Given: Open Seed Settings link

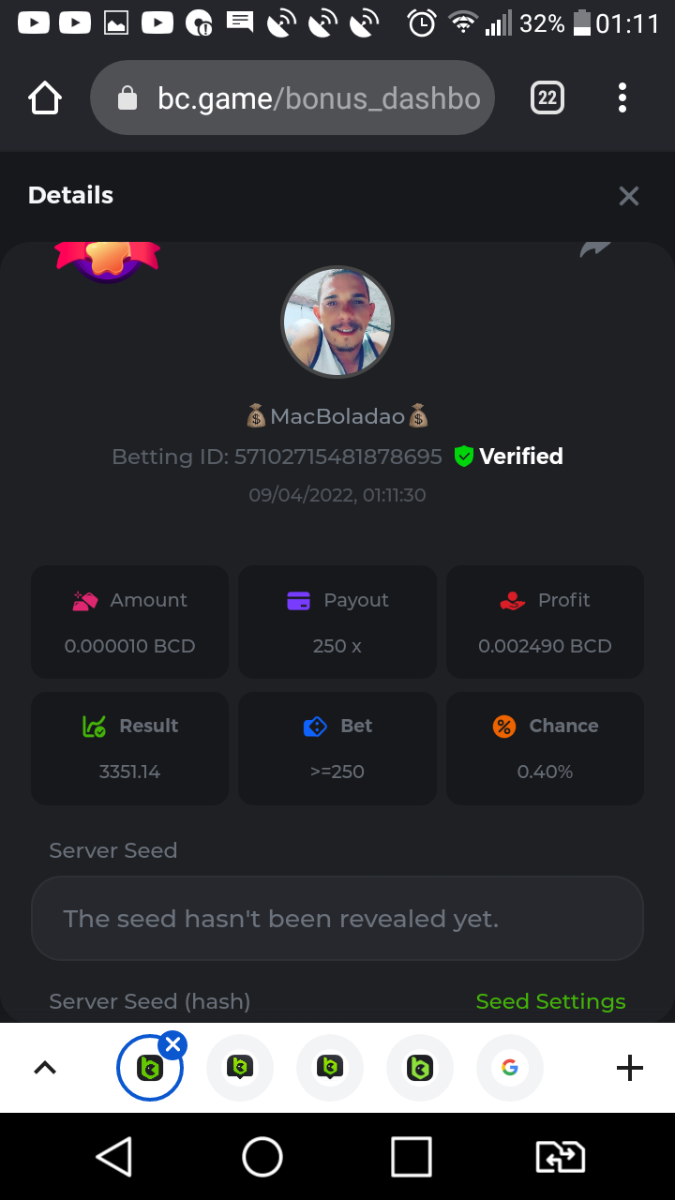Looking at the screenshot, I should coord(550,1001).
